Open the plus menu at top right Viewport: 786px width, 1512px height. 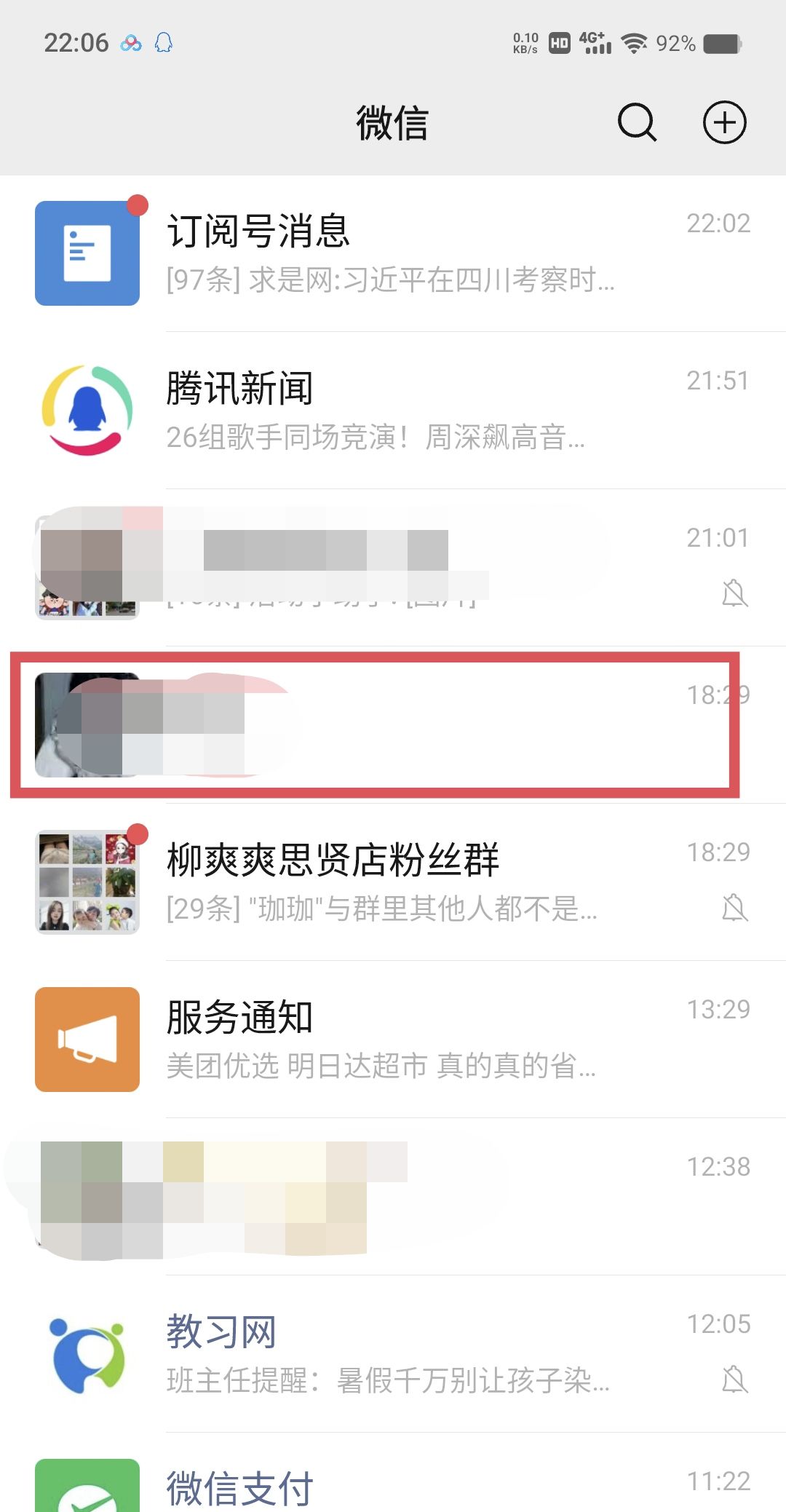(725, 122)
